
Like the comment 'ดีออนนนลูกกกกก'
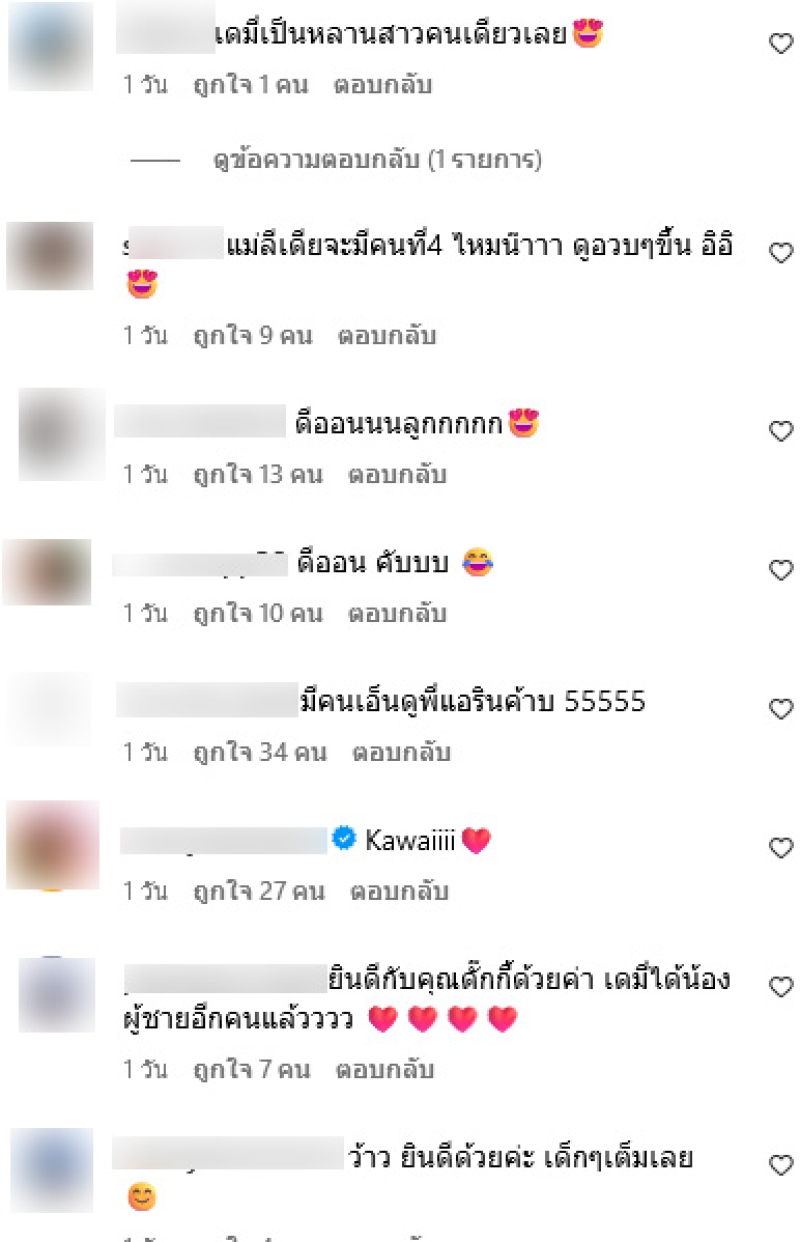(781, 431)
